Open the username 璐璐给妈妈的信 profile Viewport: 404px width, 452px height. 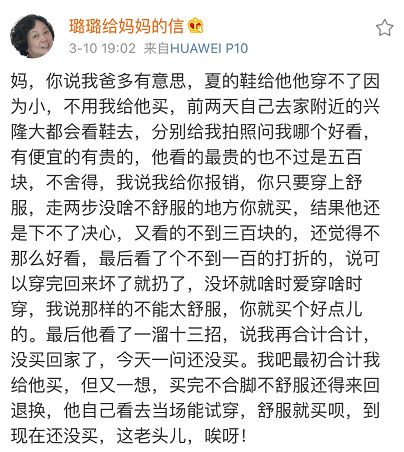pos(126,26)
